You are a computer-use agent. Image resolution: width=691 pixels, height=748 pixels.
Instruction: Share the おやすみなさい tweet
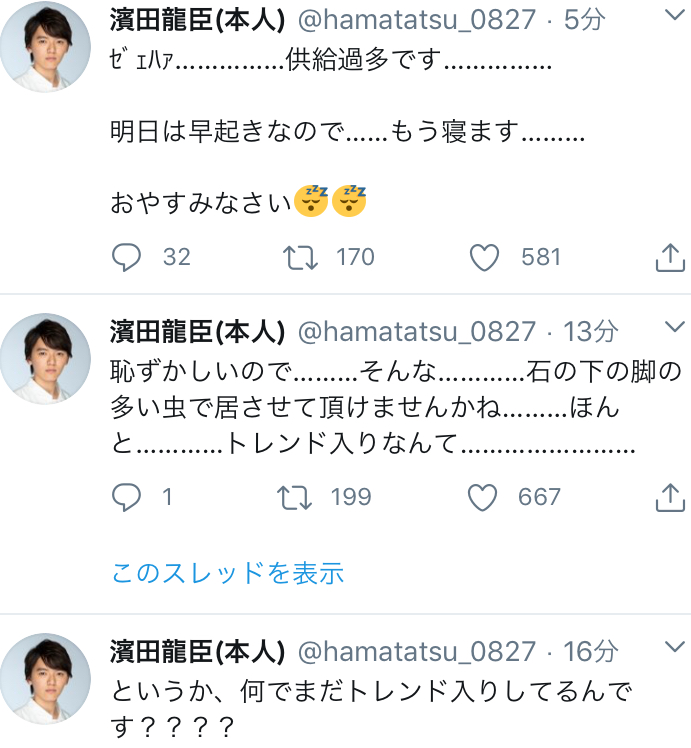(668, 258)
